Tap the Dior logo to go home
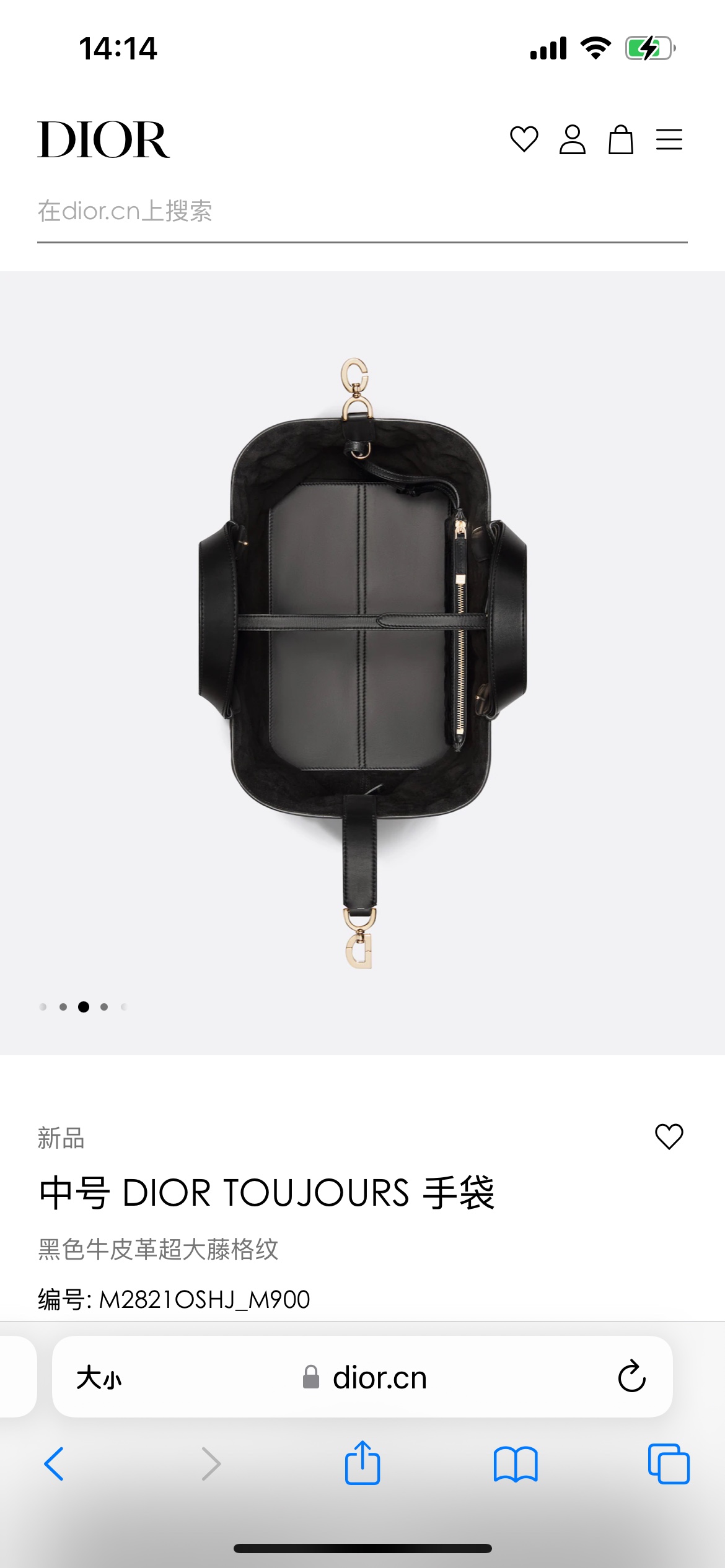725x1568 pixels. (103, 140)
